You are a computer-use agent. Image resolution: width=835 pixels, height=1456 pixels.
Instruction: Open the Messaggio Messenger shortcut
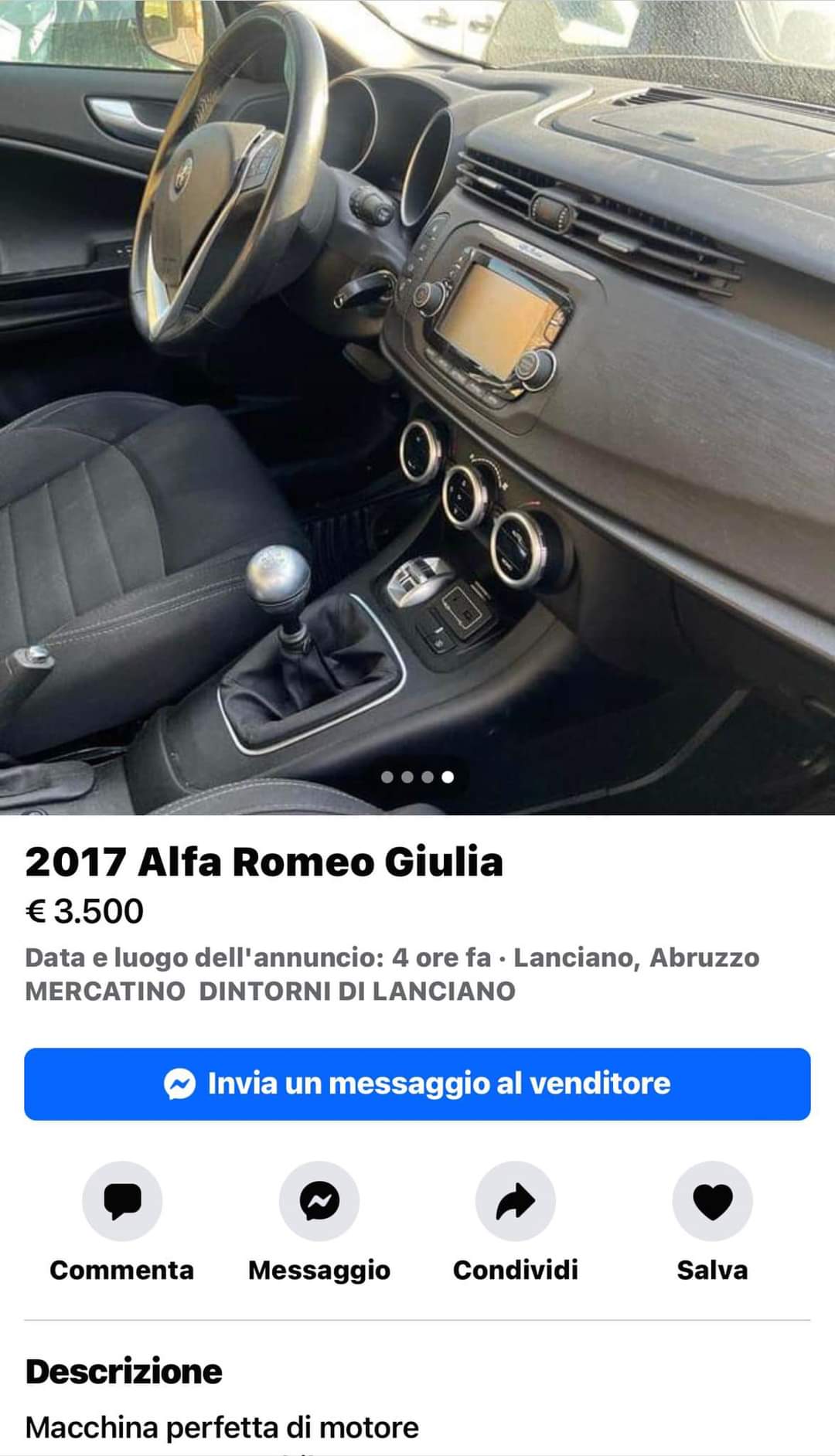319,1201
